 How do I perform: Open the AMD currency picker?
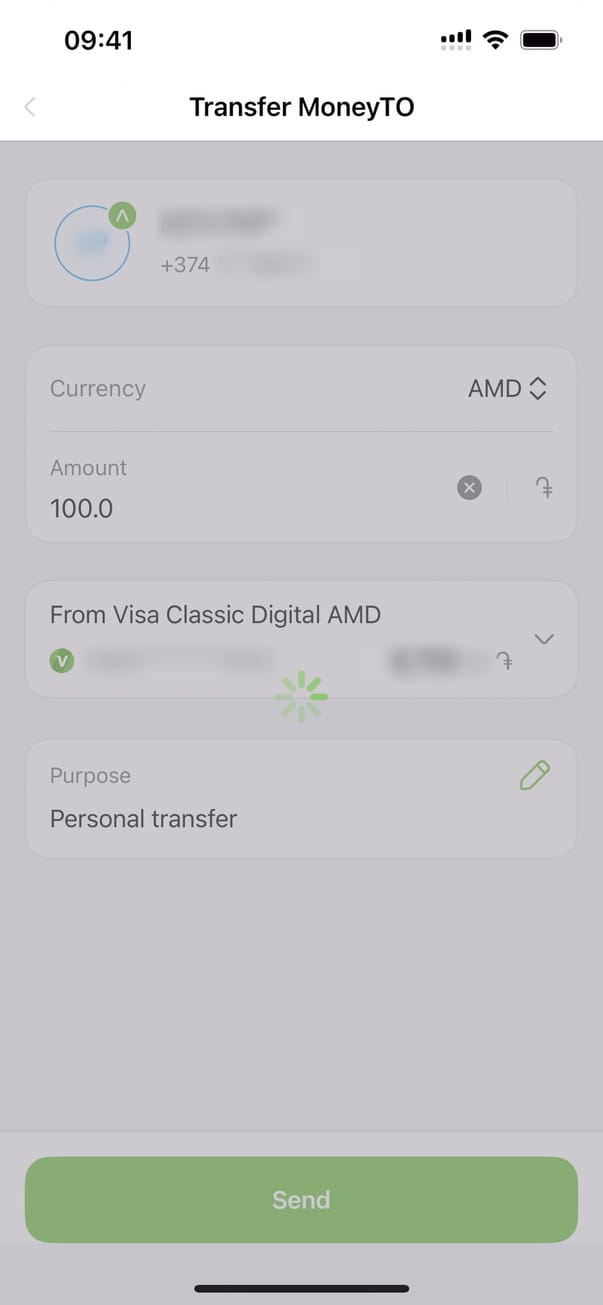[507, 389]
